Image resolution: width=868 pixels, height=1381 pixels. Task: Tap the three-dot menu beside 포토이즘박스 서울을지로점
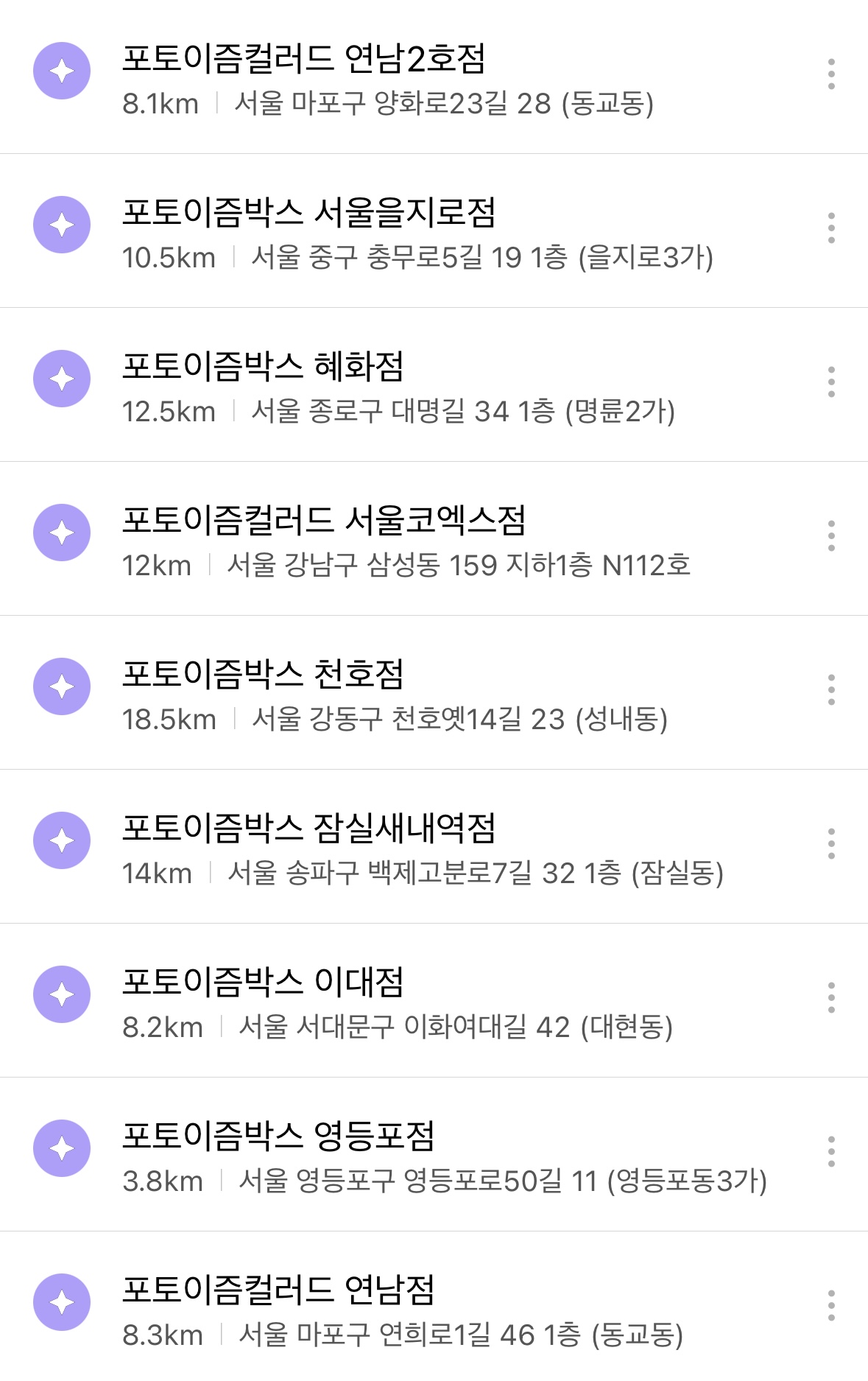pyautogui.click(x=831, y=228)
